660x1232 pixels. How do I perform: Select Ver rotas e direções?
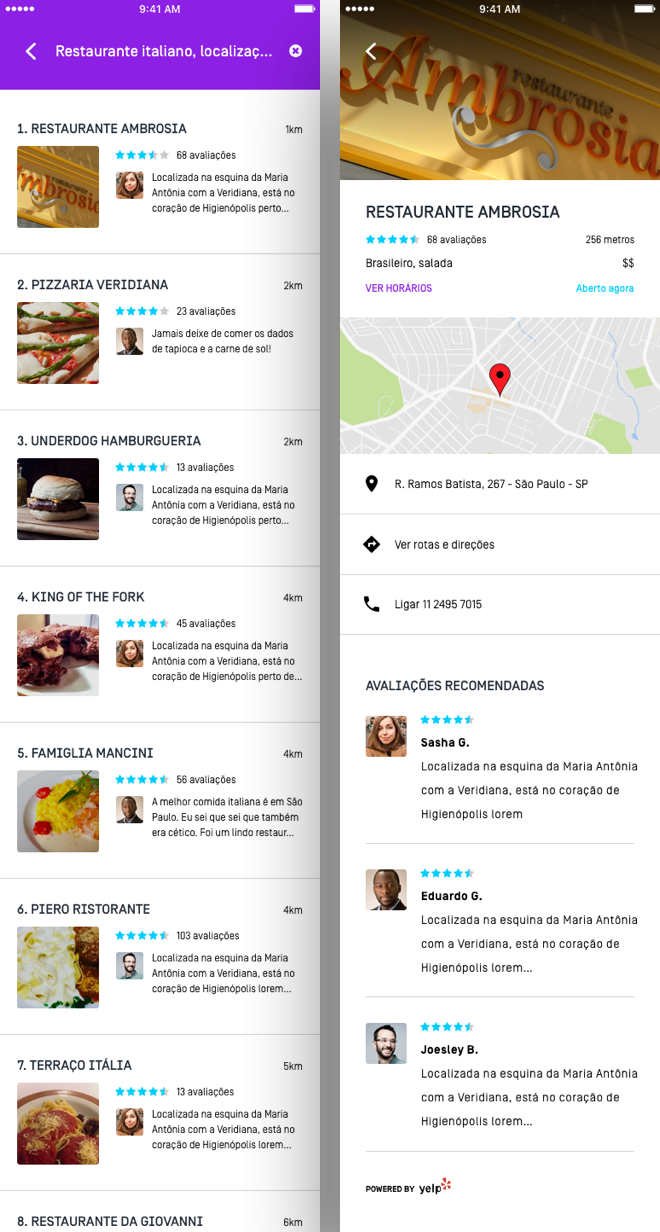[444, 545]
